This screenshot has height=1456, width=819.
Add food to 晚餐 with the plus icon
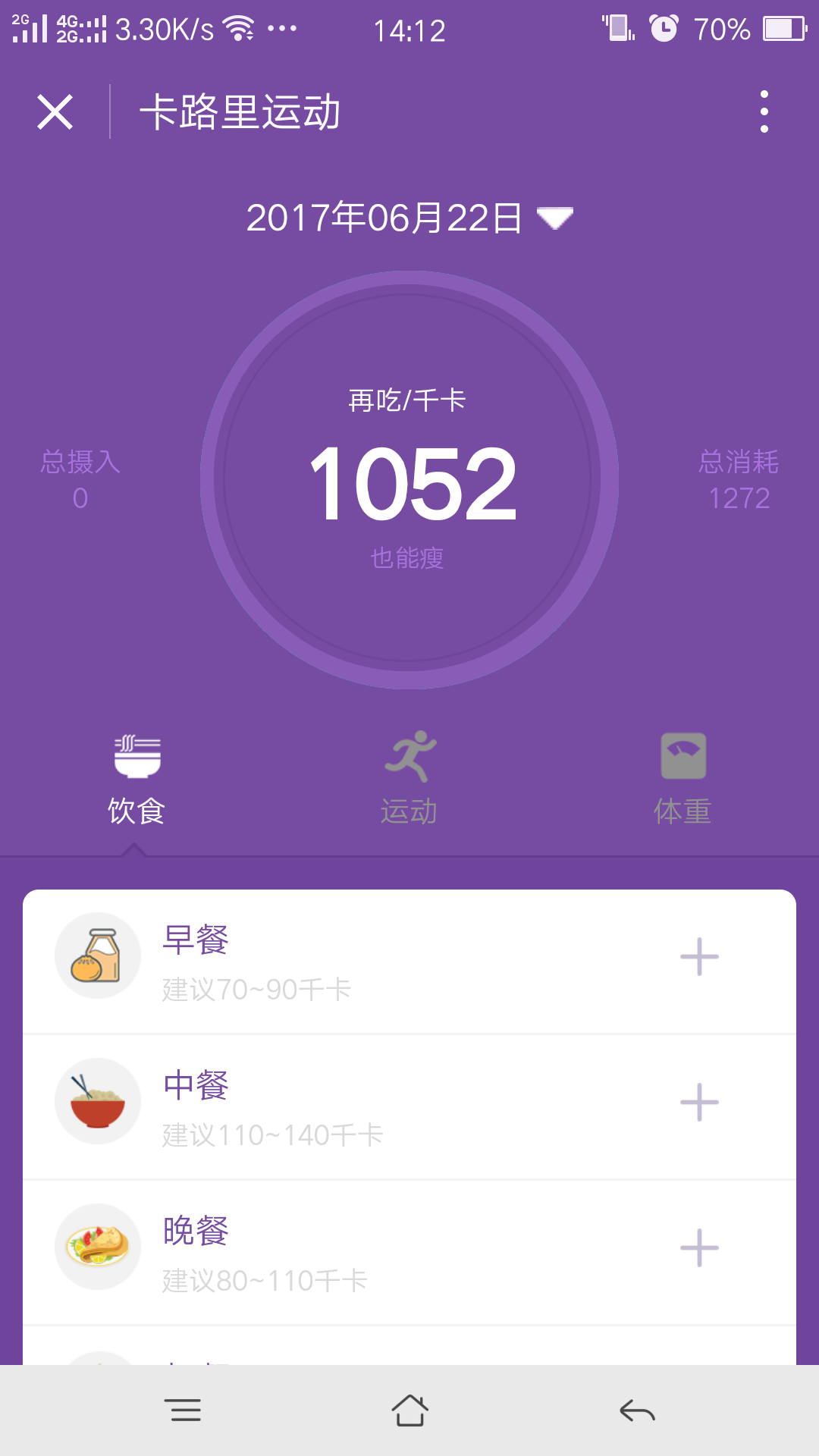pyautogui.click(x=699, y=1247)
